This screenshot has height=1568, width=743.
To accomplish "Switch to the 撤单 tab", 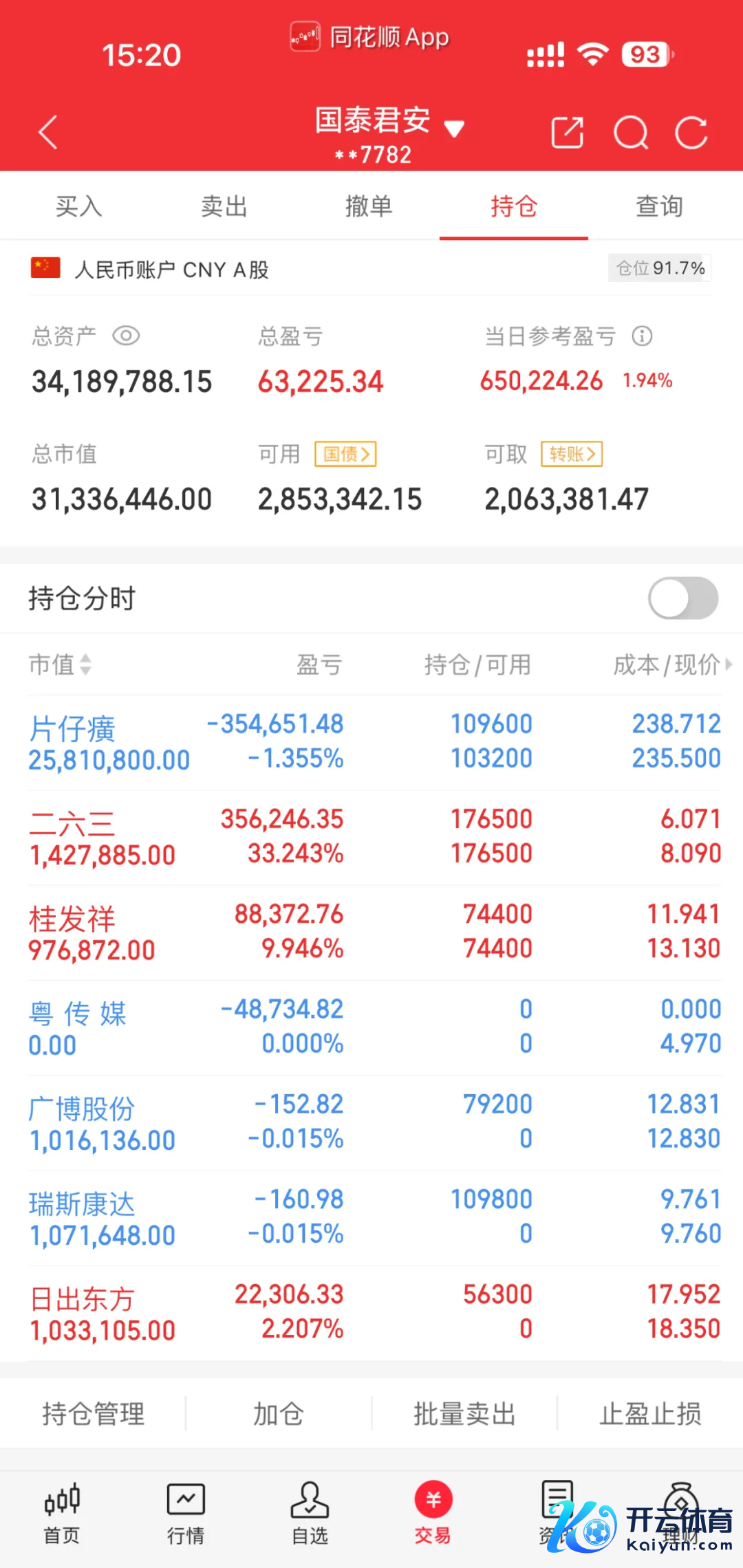I will 369,206.
